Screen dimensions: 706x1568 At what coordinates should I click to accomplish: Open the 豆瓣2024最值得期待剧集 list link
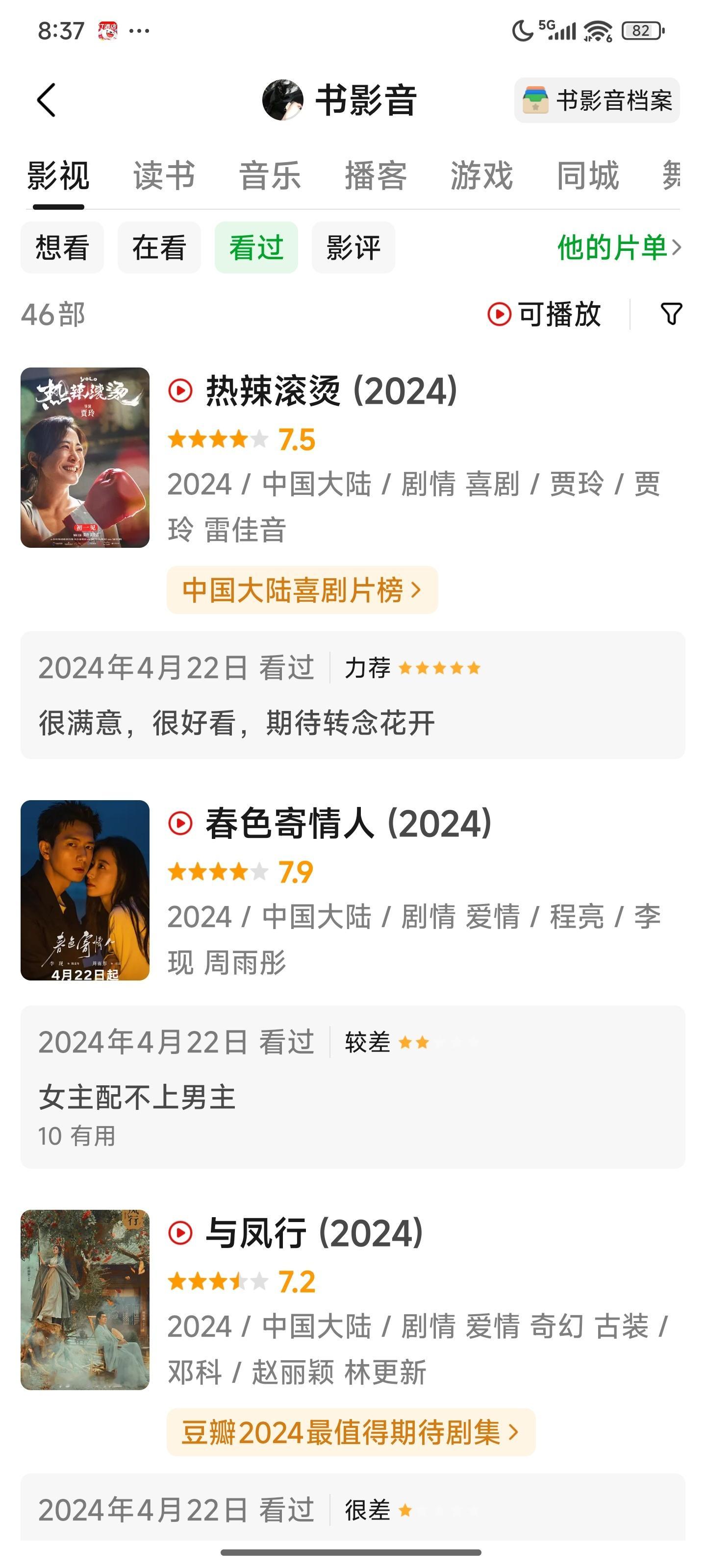[351, 1432]
